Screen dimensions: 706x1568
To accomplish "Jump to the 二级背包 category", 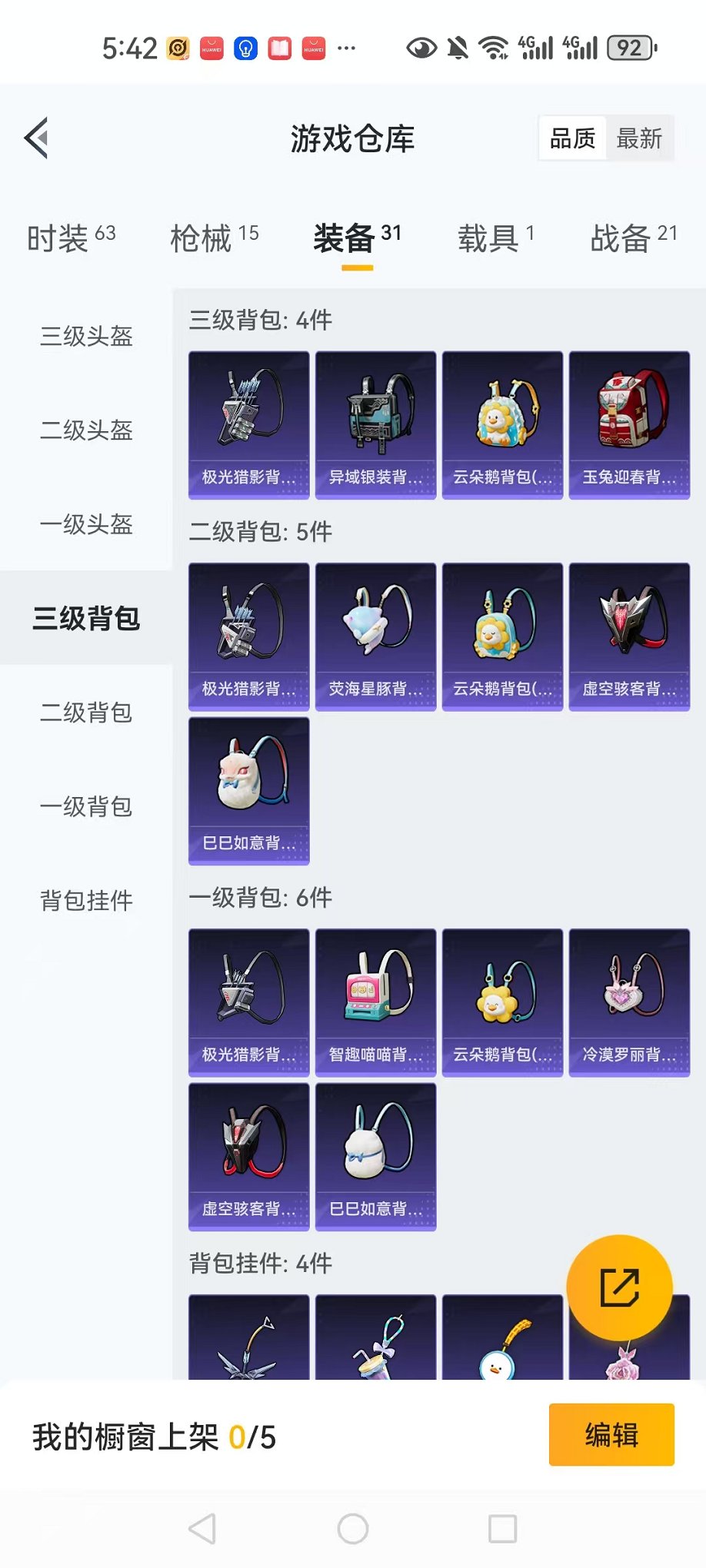I will [86, 713].
